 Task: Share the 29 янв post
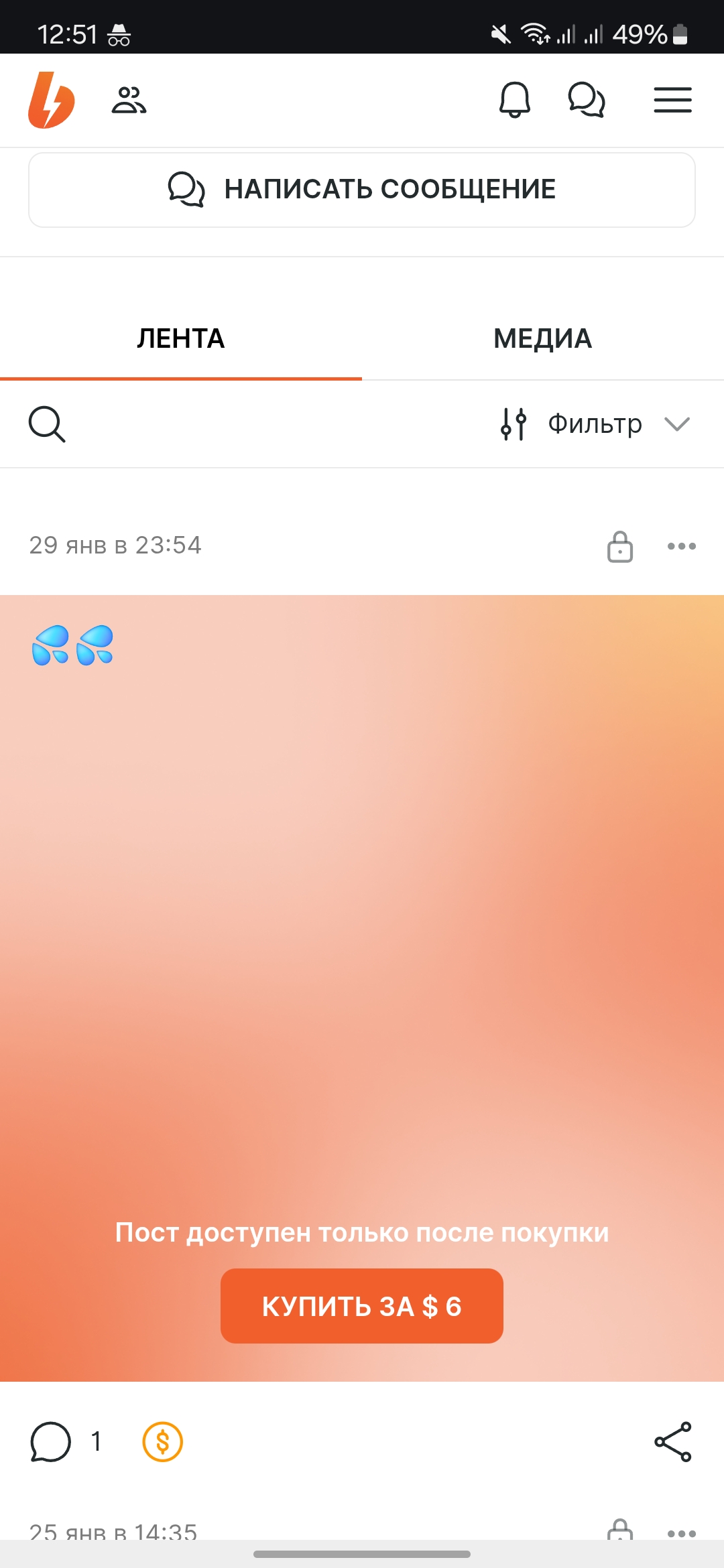(673, 1441)
